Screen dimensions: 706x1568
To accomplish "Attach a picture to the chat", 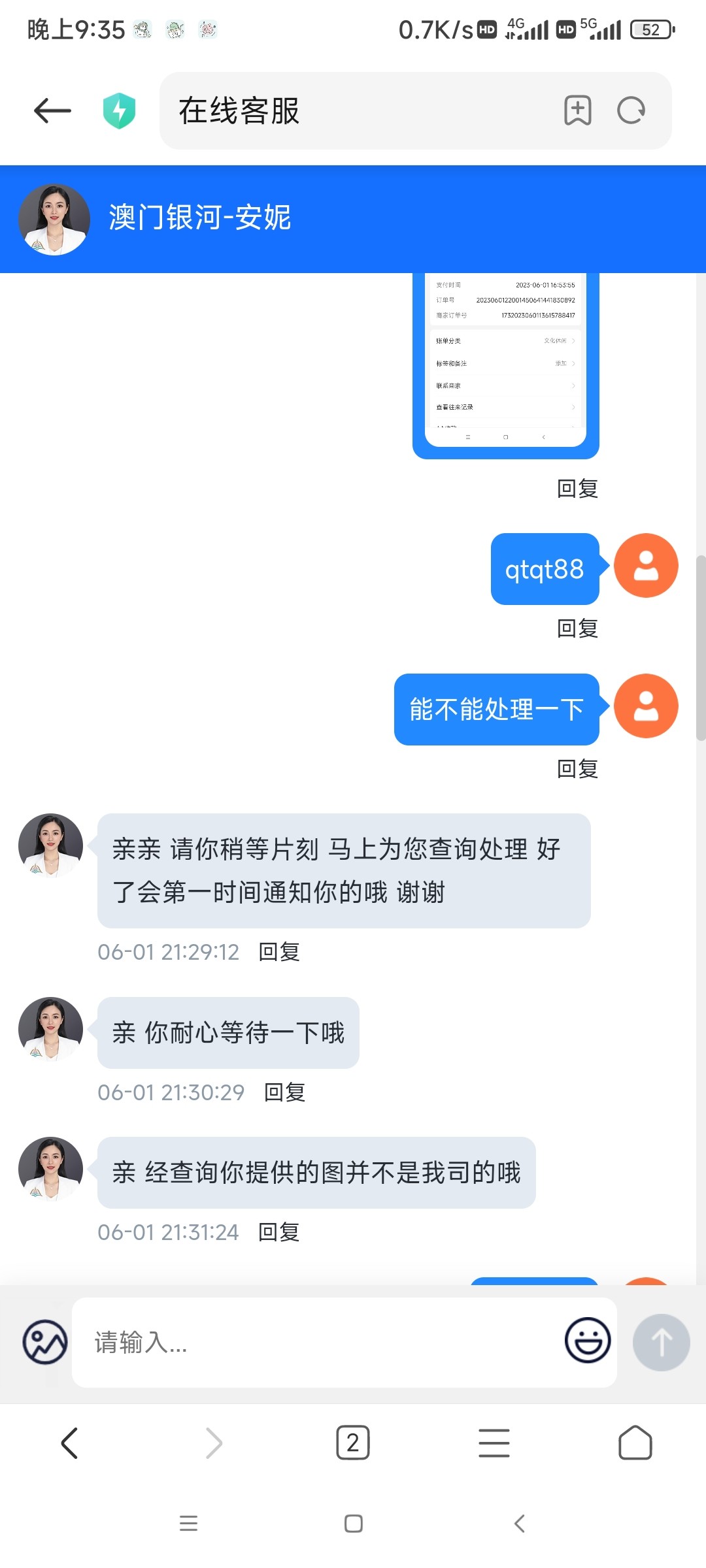I will tap(45, 1342).
